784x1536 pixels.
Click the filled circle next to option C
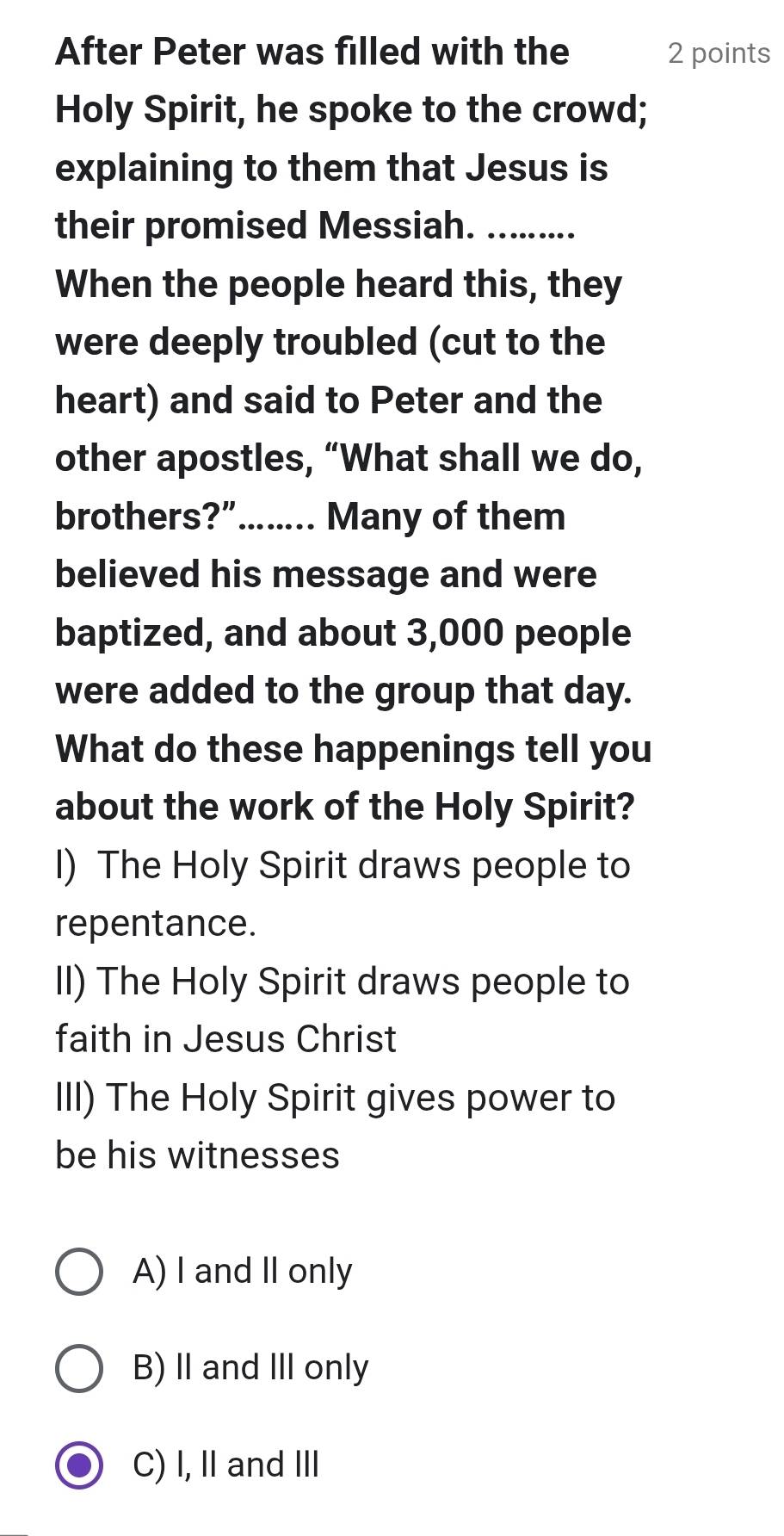coord(78,1465)
